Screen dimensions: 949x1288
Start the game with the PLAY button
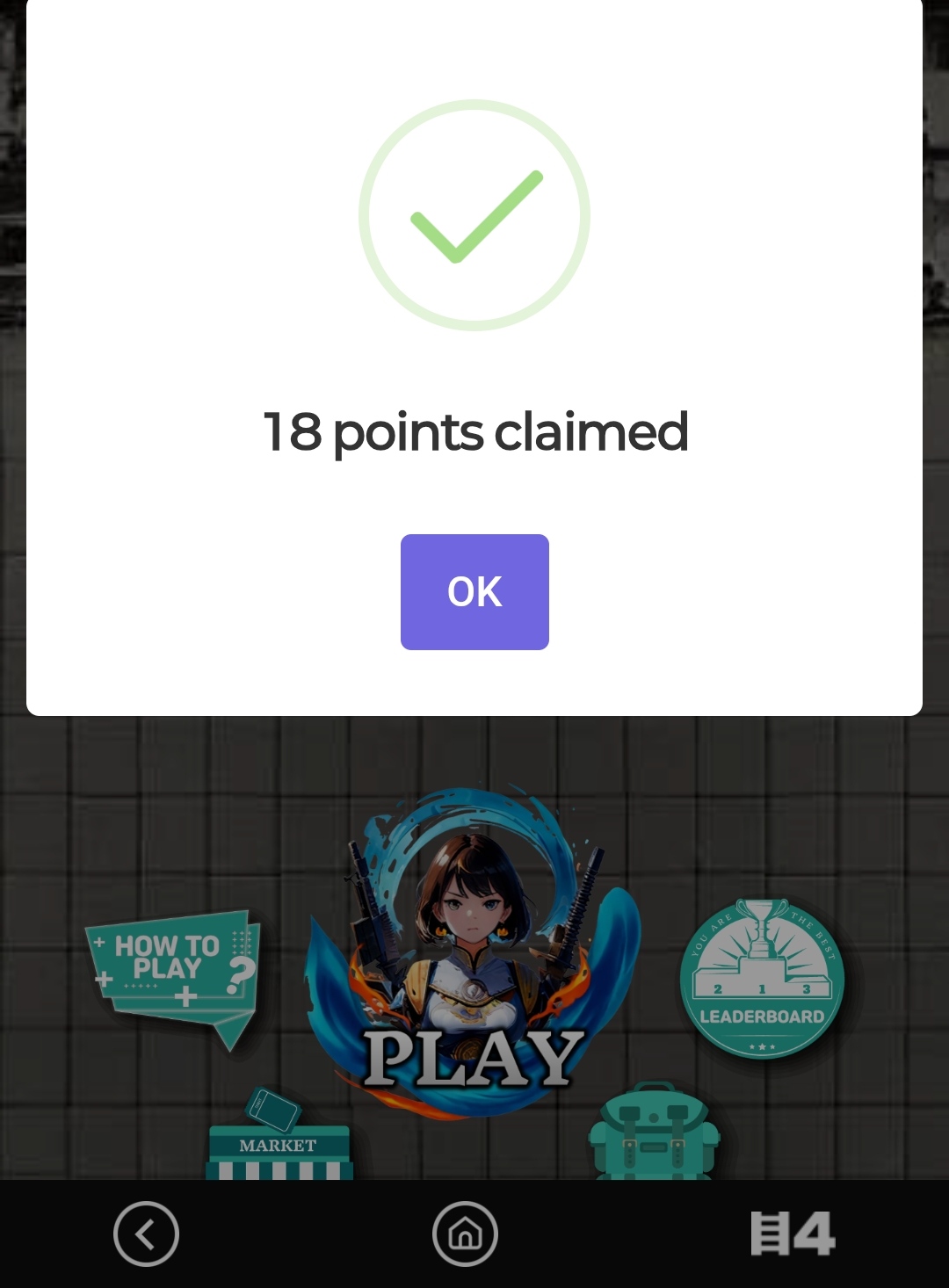point(474,954)
